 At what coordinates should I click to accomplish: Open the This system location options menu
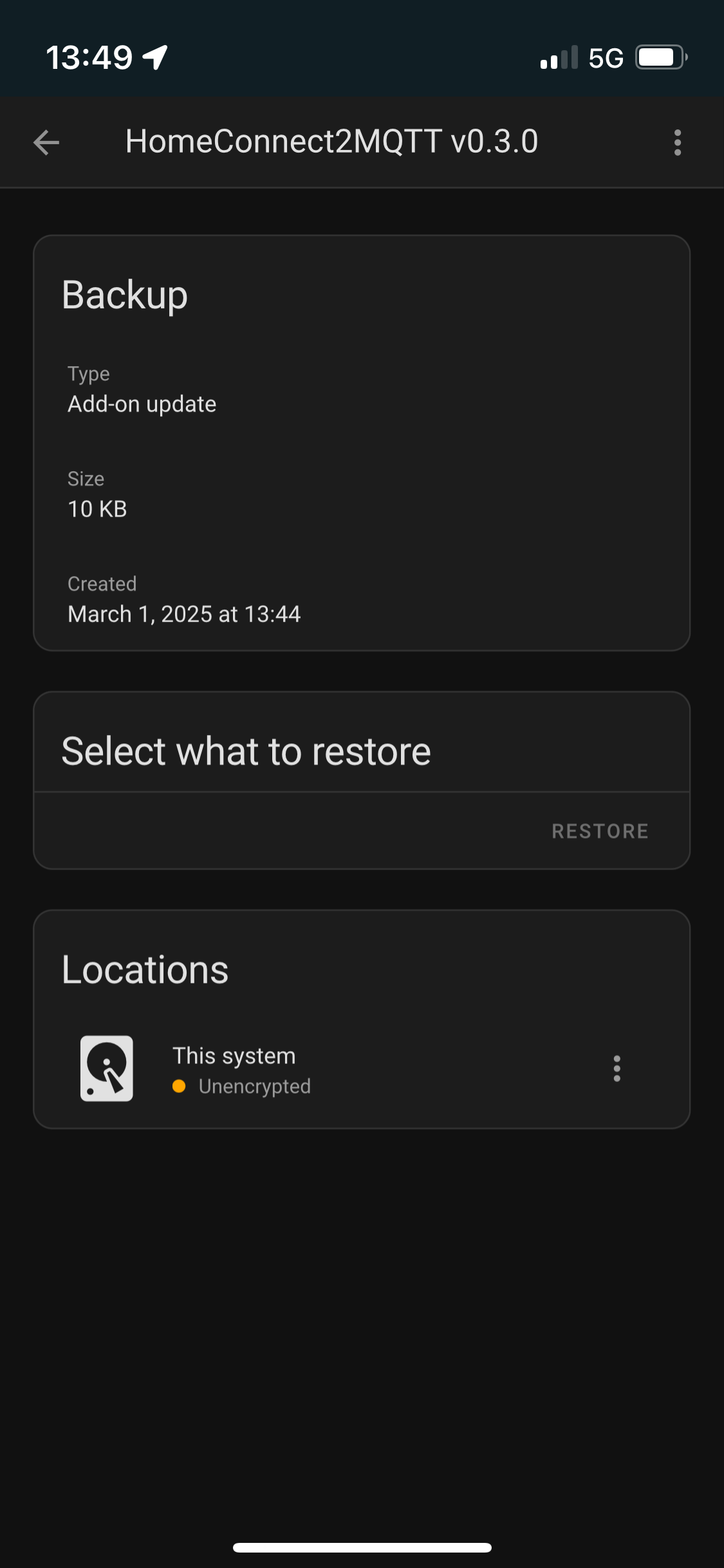[x=617, y=1069]
